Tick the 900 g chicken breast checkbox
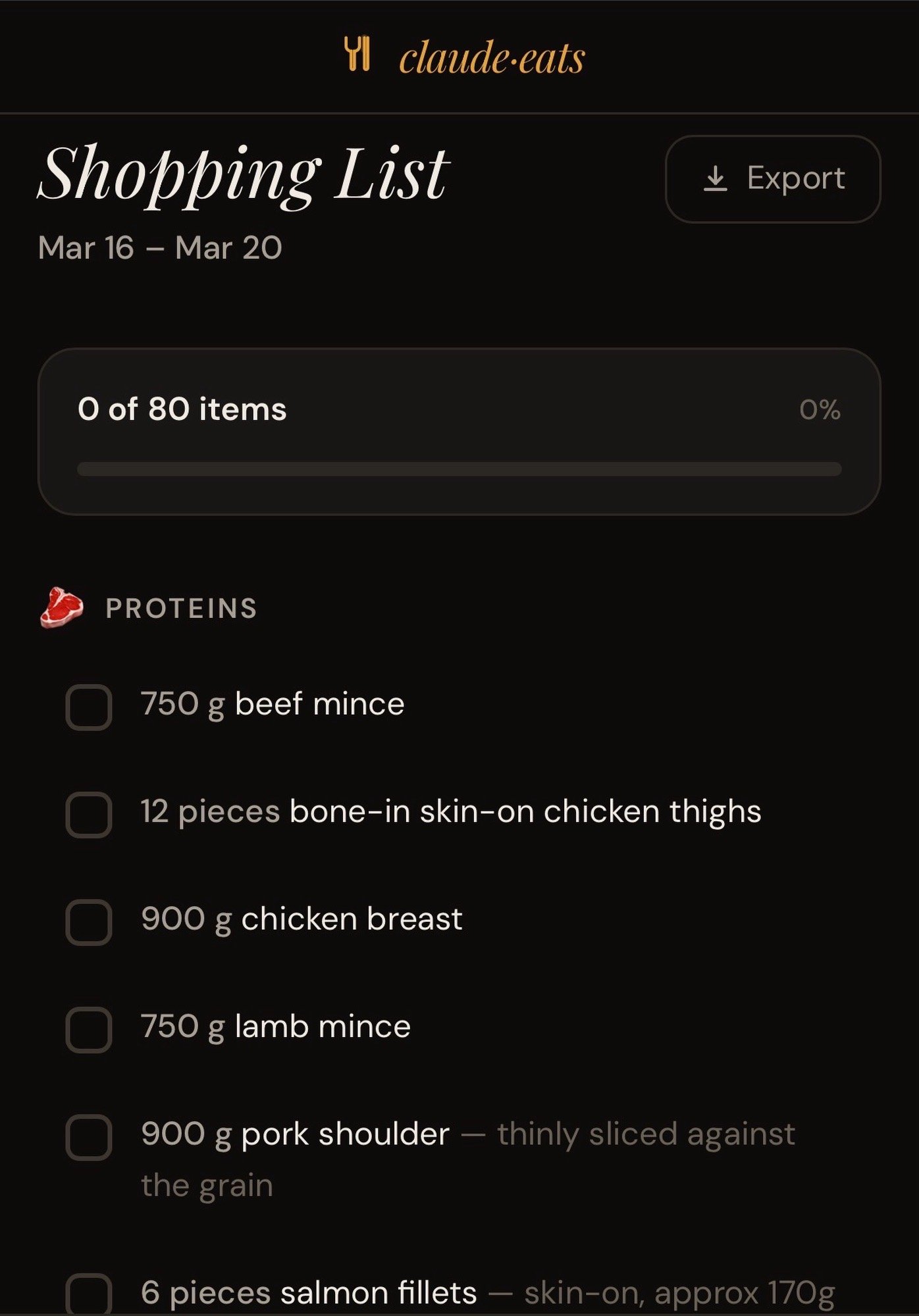The image size is (919, 1316). coord(89,922)
